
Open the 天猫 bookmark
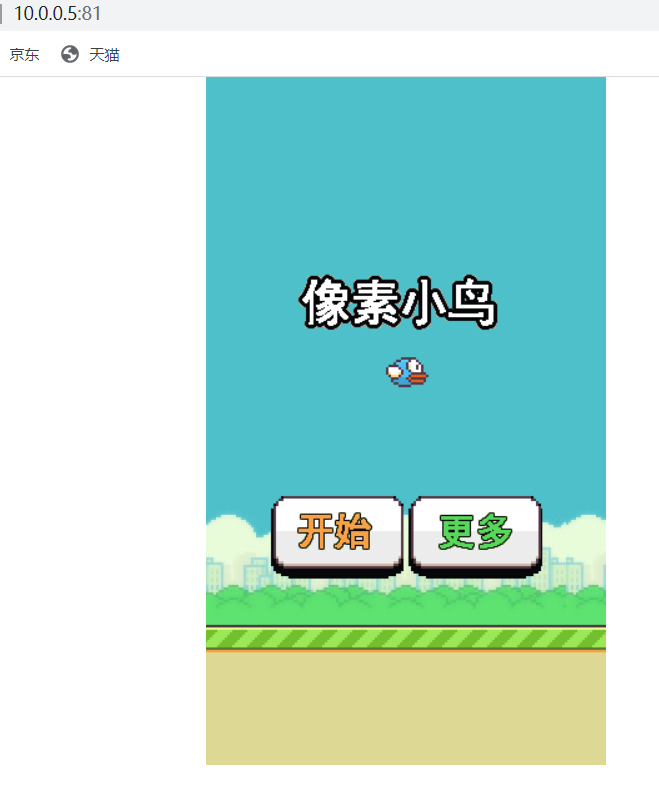92,55
